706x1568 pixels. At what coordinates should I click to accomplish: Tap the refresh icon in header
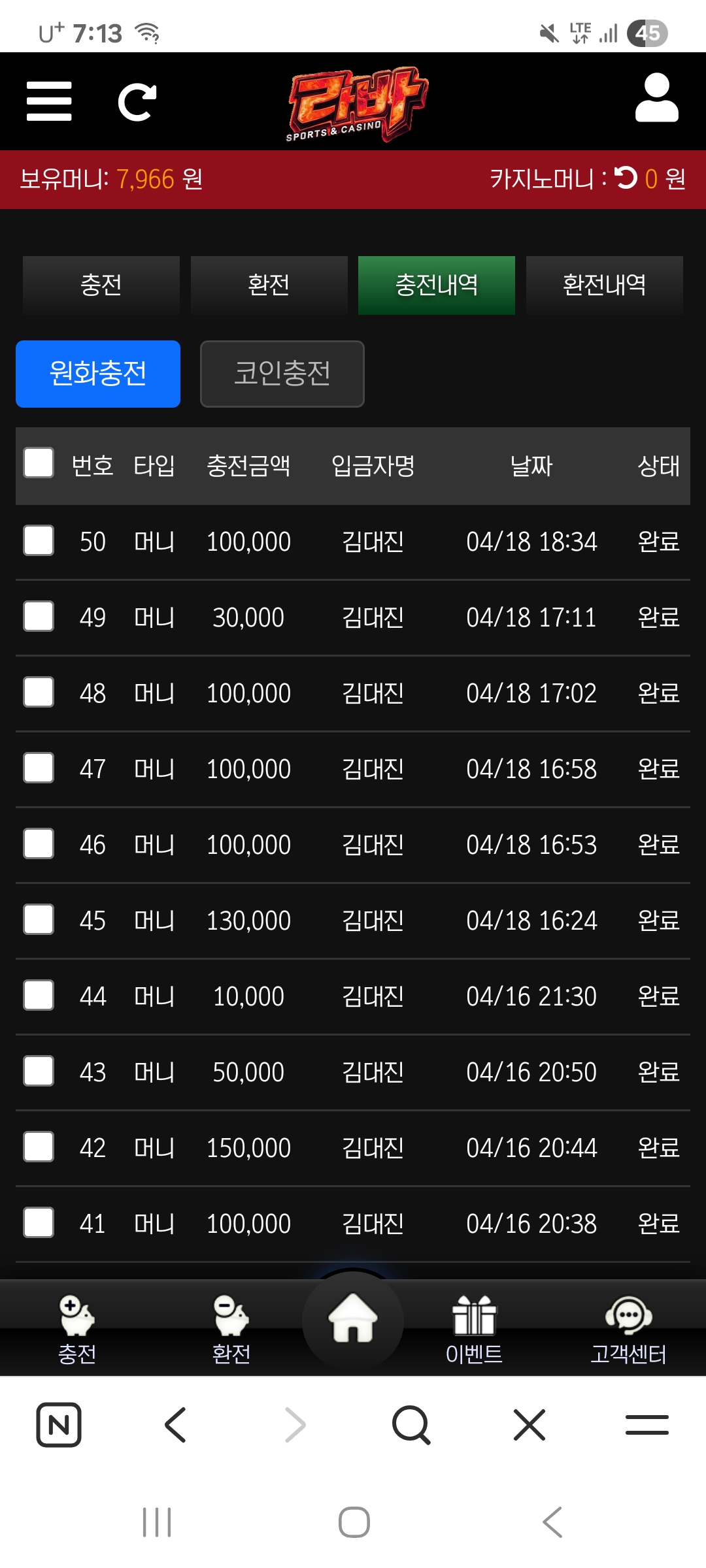tap(137, 102)
